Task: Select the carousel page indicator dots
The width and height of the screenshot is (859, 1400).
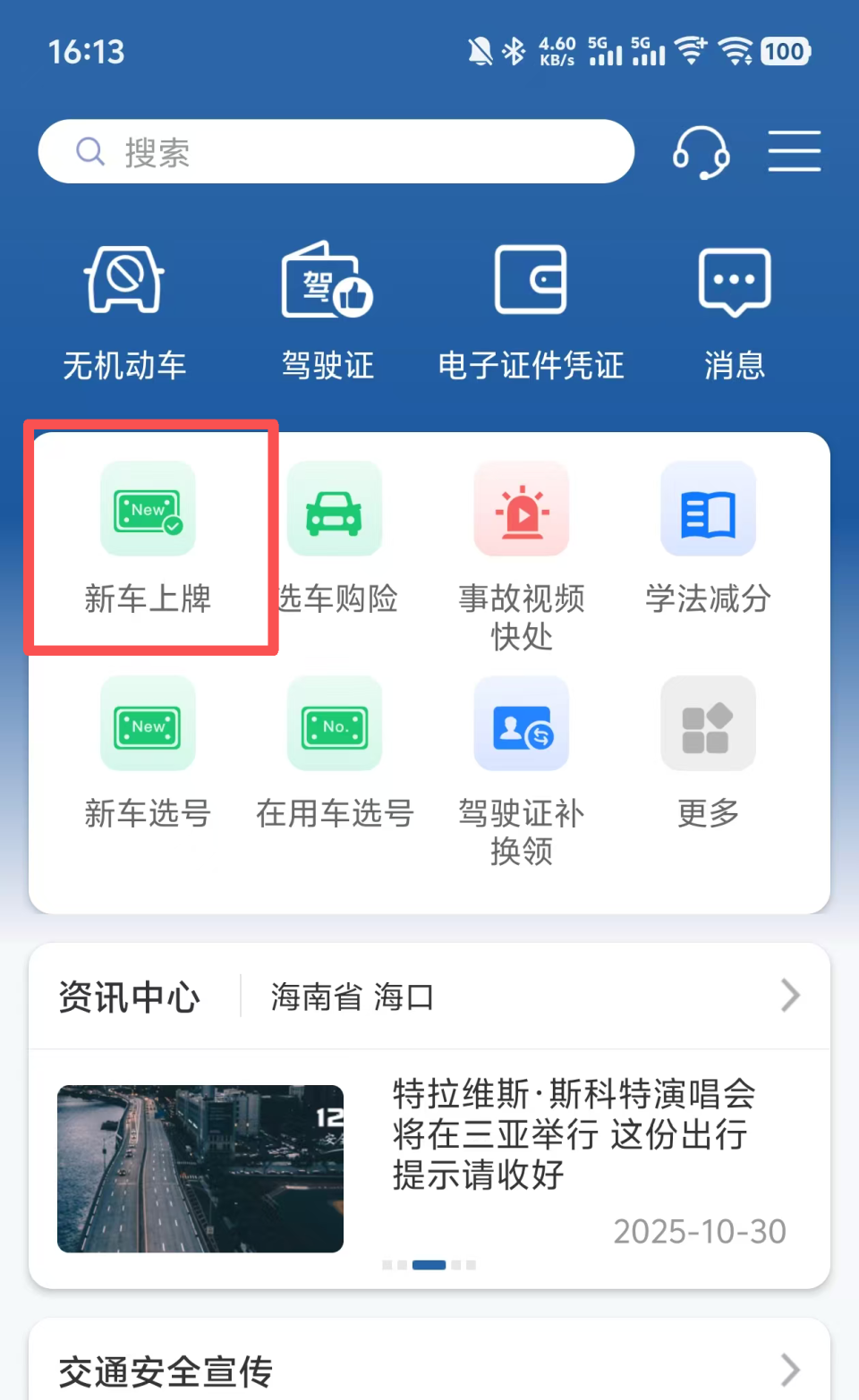Action: (429, 1264)
